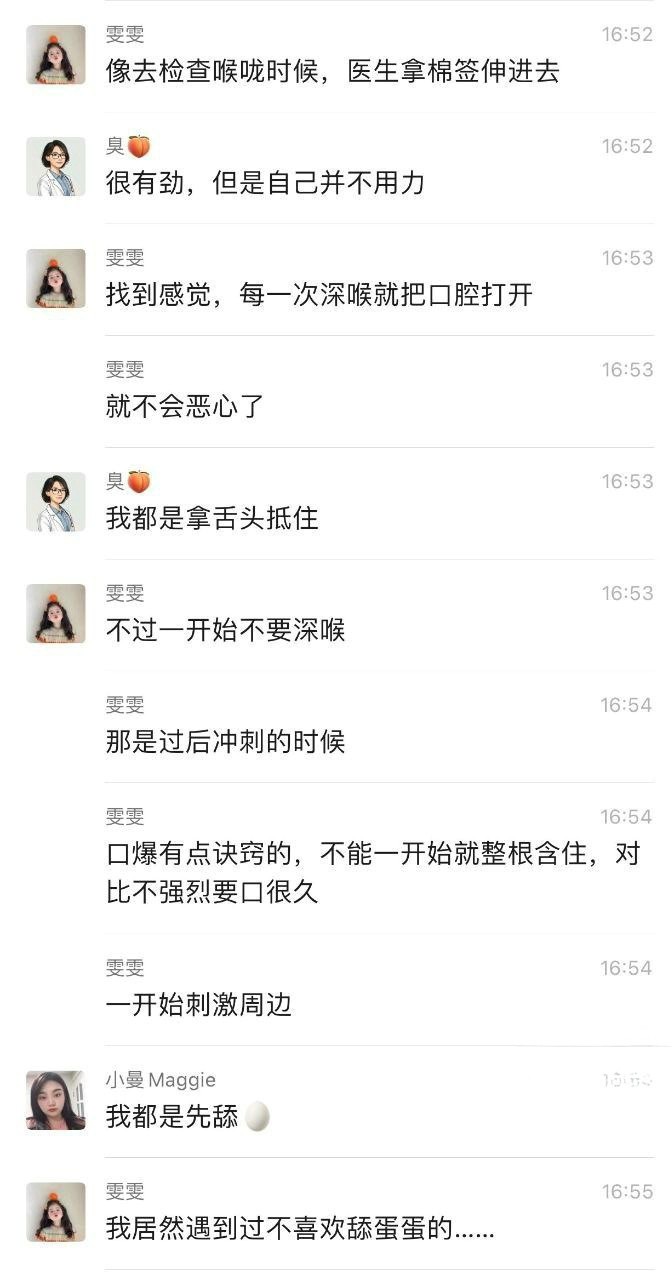Viewport: 672px width, 1280px height.
Task: Tap 雯雯's avatar on the 16:52 message
Action: click(x=55, y=55)
